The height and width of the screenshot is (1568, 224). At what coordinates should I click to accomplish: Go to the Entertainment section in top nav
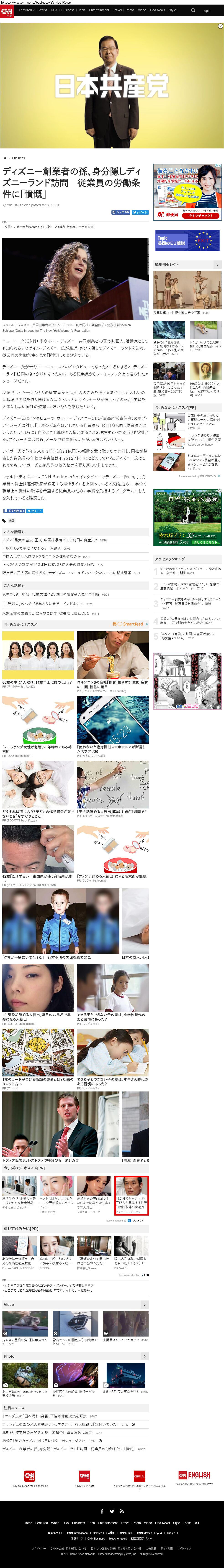tap(99, 10)
